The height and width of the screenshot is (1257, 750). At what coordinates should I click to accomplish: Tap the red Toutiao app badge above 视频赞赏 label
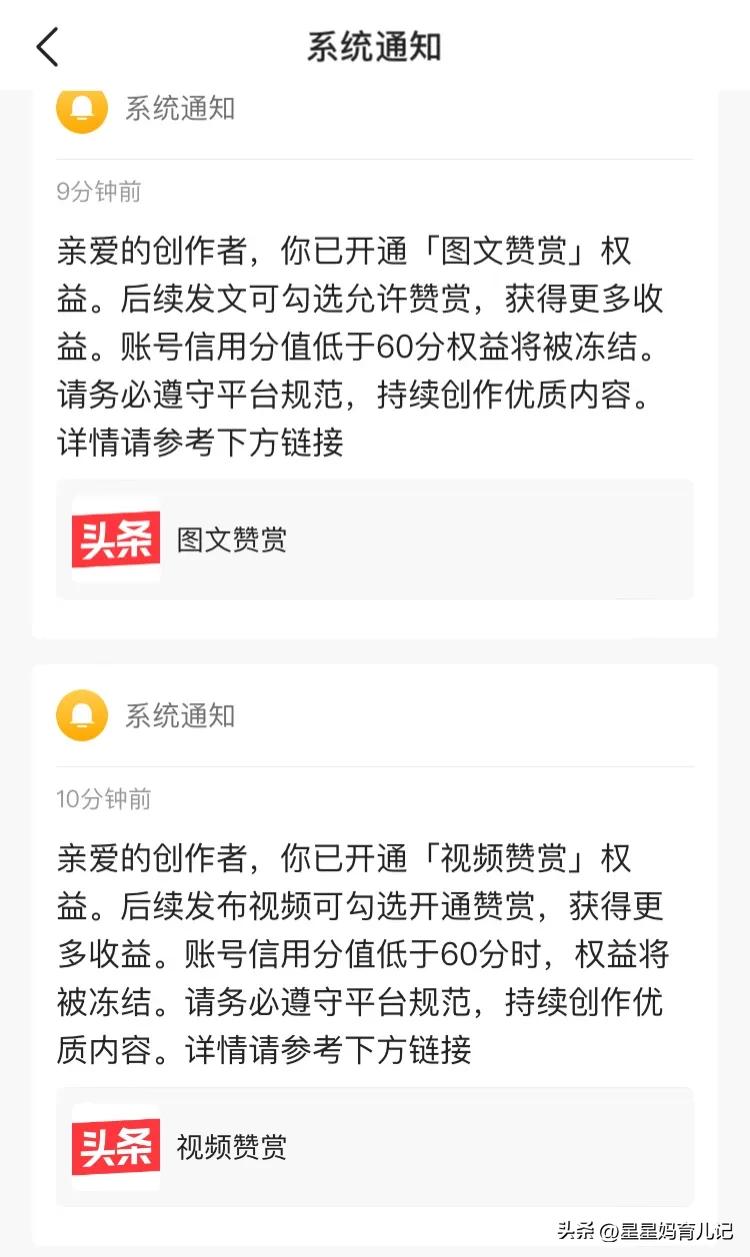(x=116, y=1147)
